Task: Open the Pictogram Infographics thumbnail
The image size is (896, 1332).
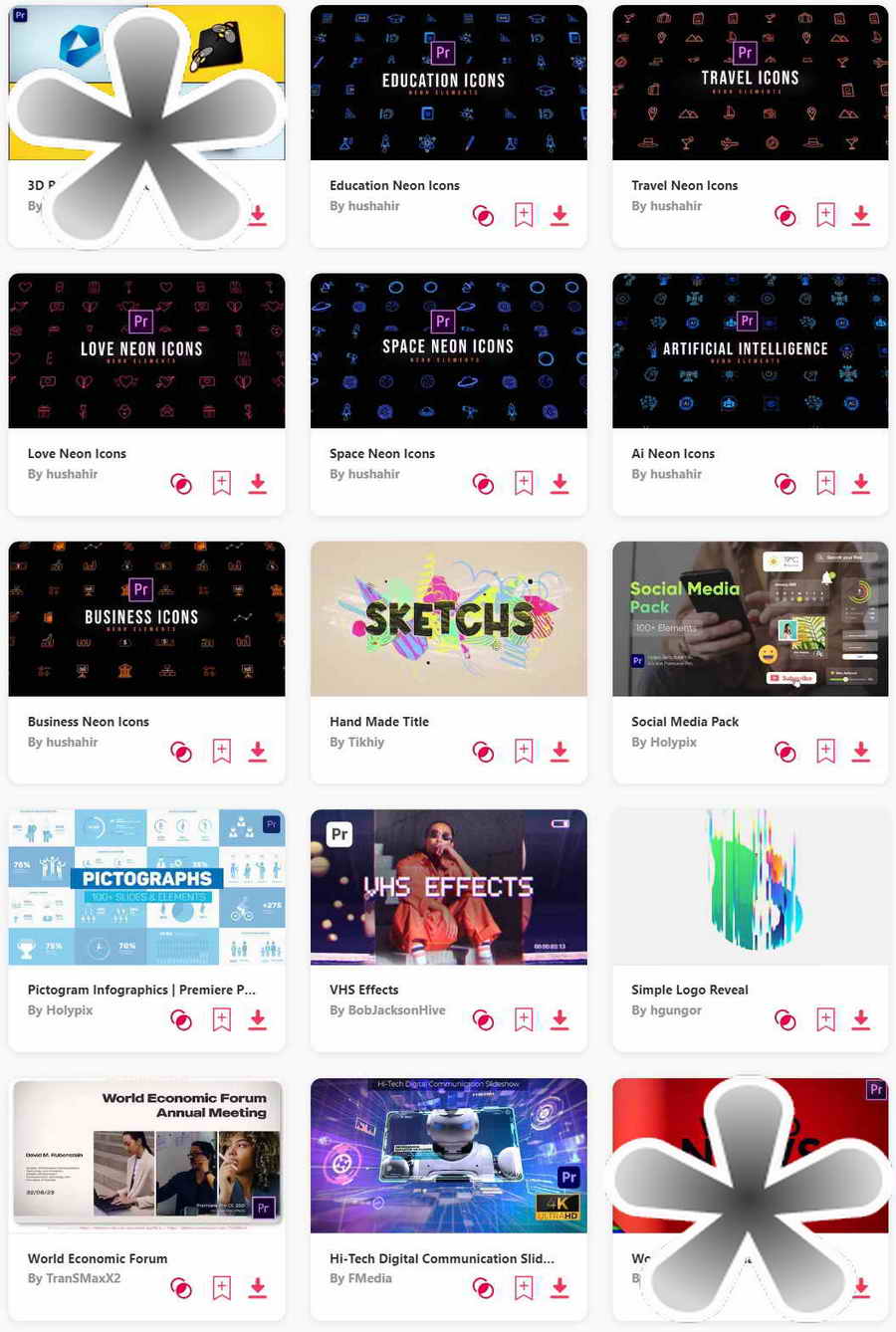Action: (146, 887)
